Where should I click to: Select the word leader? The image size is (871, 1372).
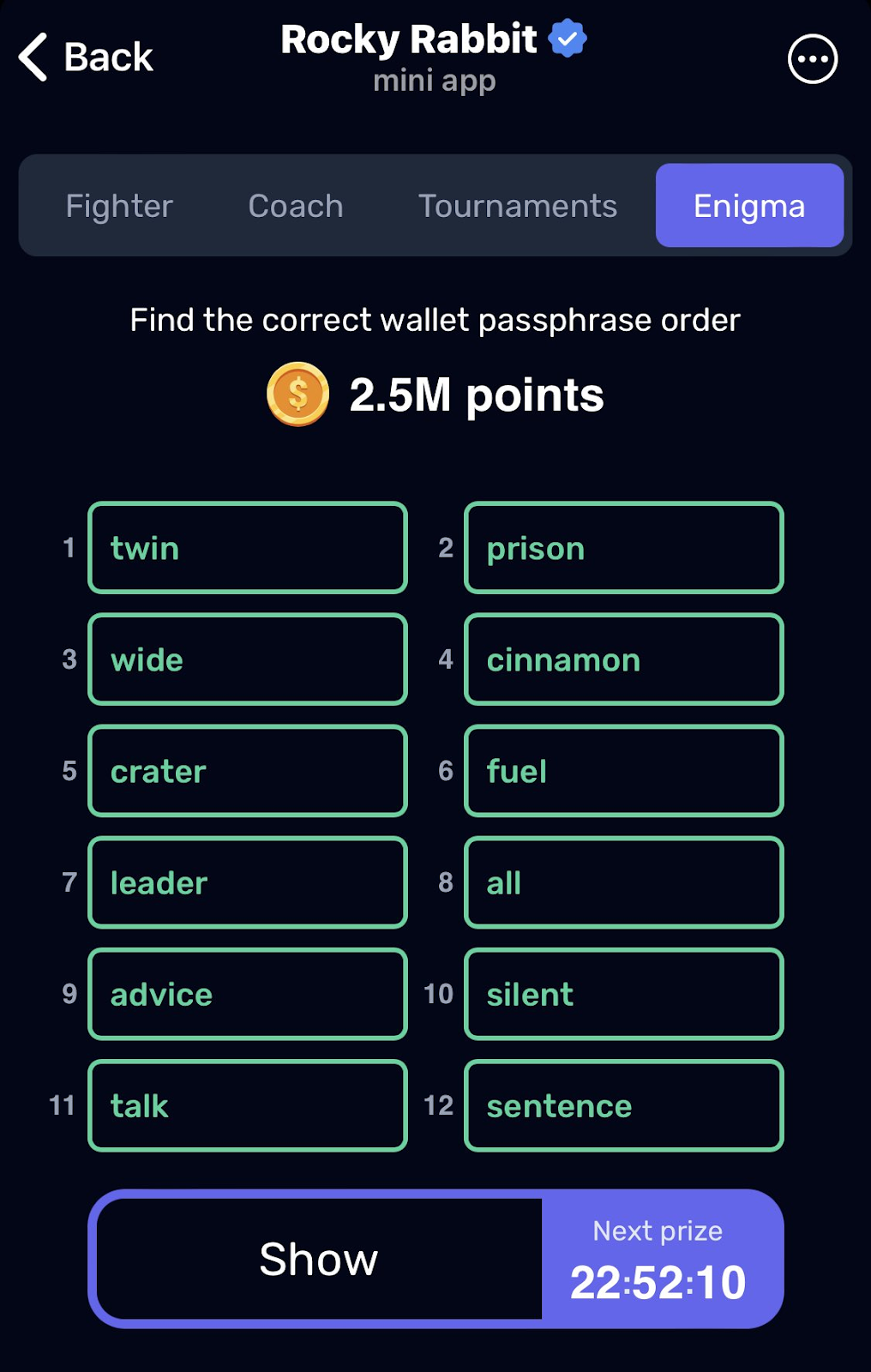(247, 882)
